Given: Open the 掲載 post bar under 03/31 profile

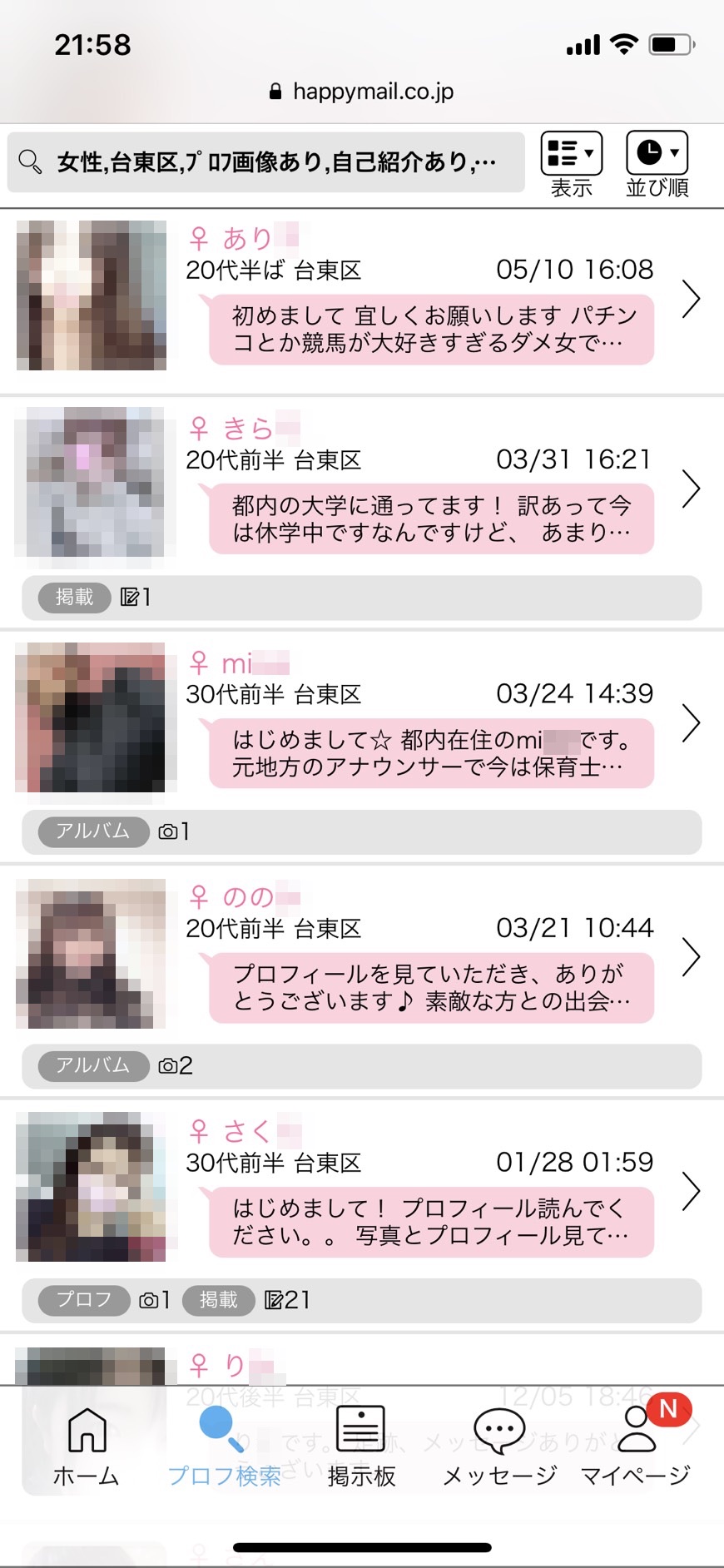Looking at the screenshot, I should pos(361,598).
